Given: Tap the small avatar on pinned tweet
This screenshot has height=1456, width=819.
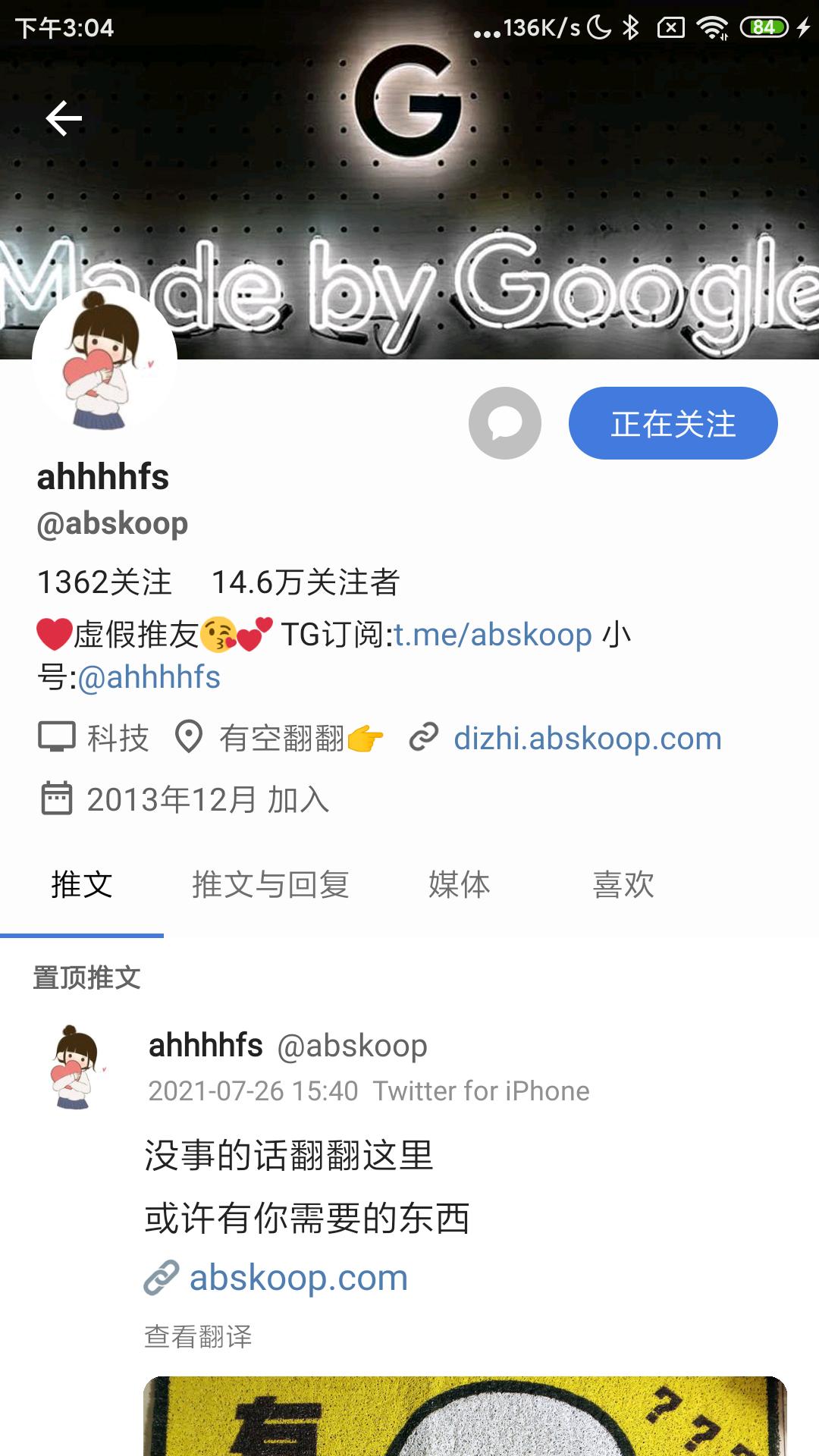Looking at the screenshot, I should click(x=74, y=1068).
